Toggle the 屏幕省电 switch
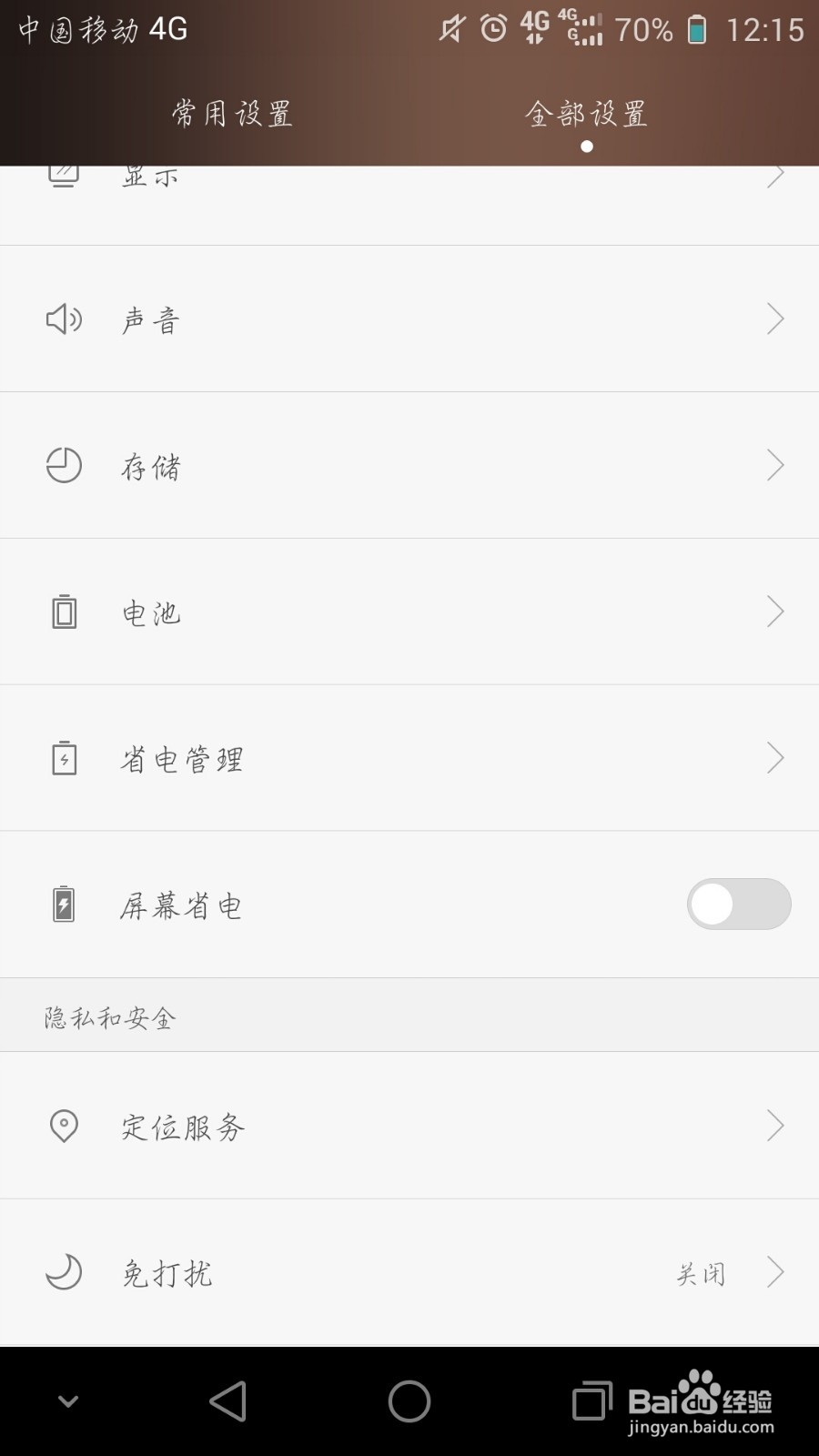Screen dimensions: 819x1456 coord(739,905)
